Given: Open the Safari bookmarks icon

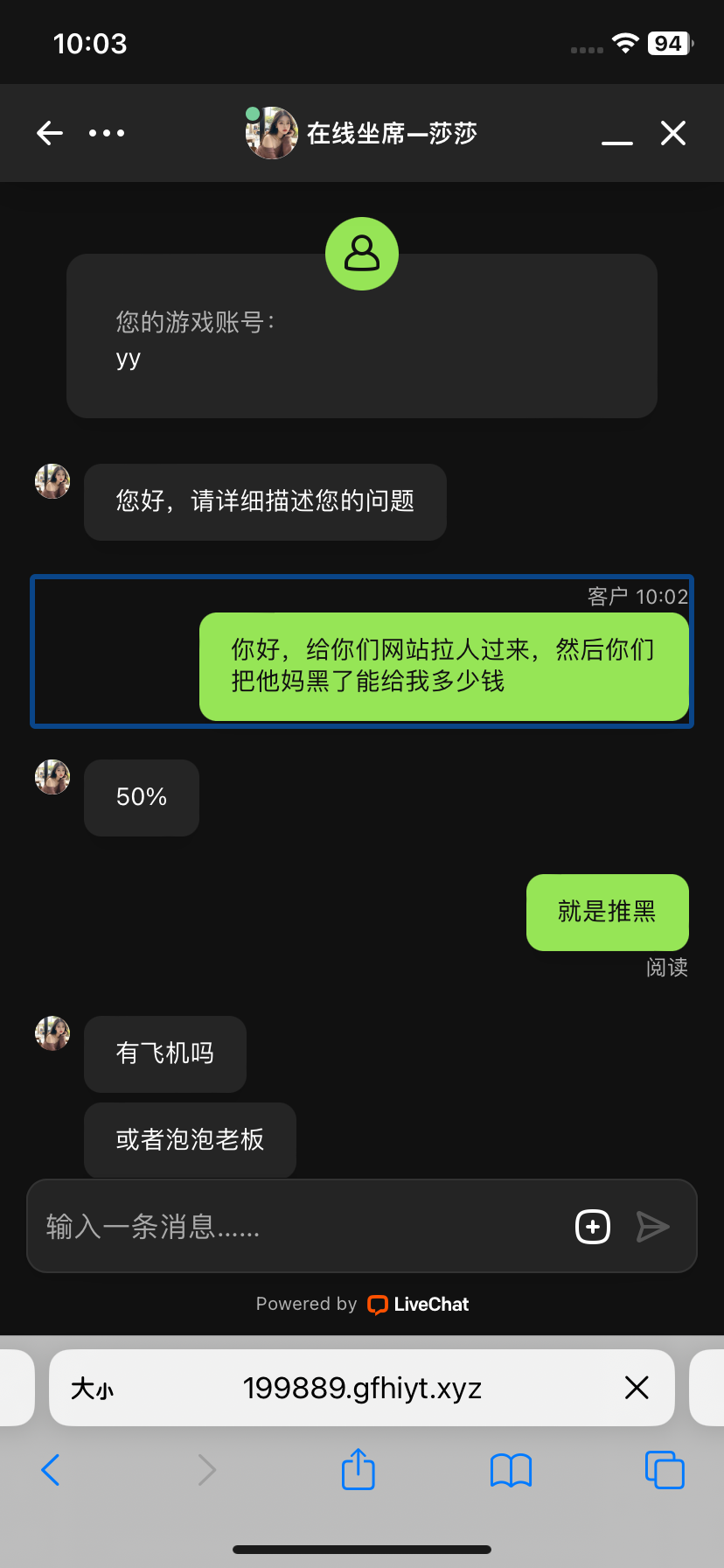Looking at the screenshot, I should coord(511,1470).
